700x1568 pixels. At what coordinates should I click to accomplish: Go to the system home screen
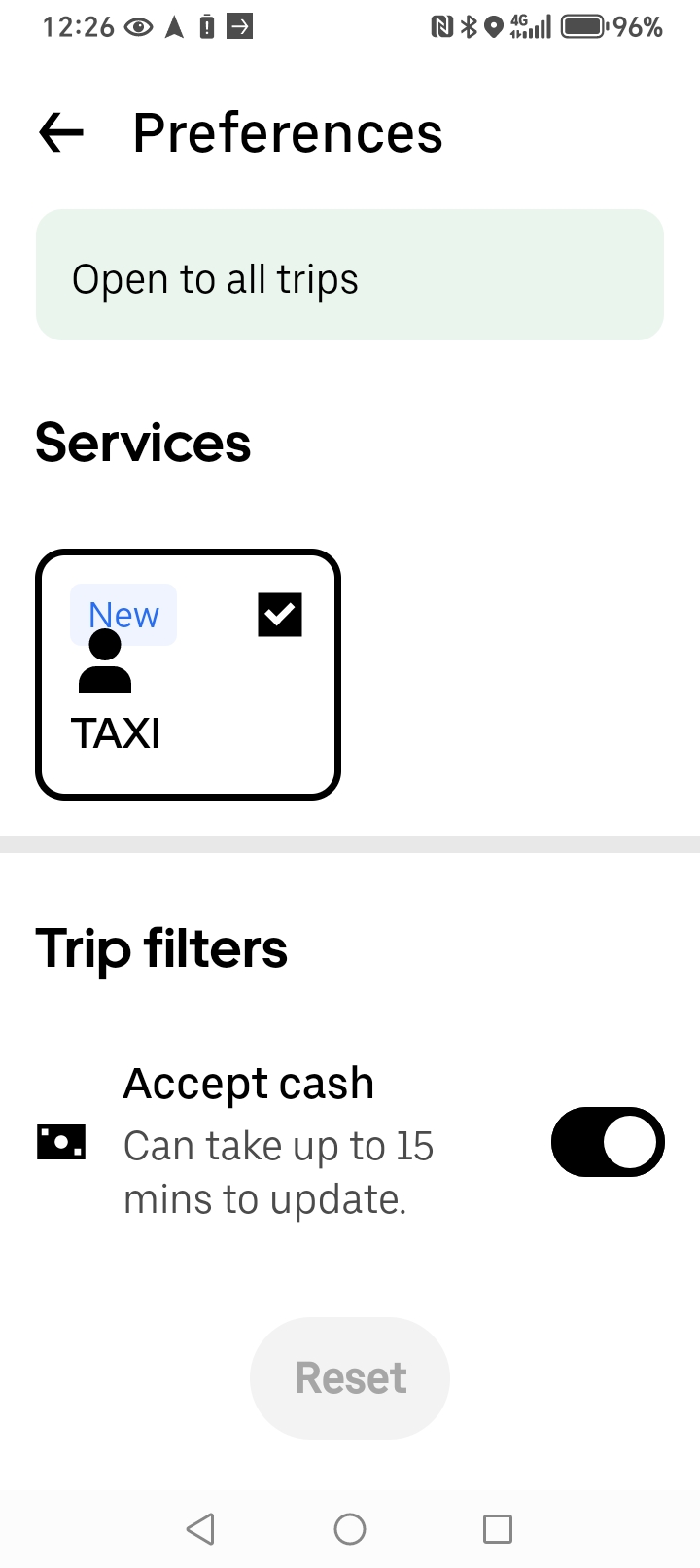tap(350, 1529)
